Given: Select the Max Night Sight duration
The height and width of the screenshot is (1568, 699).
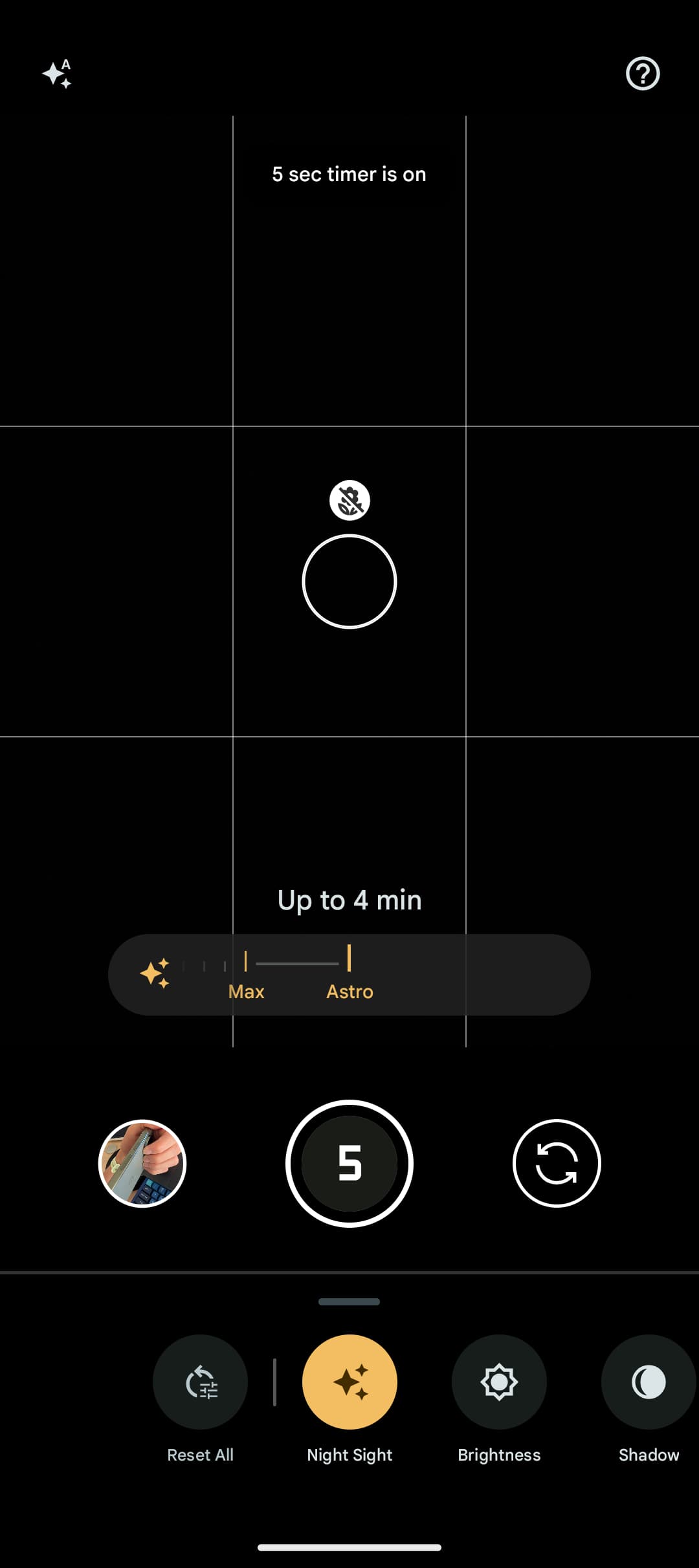Looking at the screenshot, I should [x=246, y=975].
